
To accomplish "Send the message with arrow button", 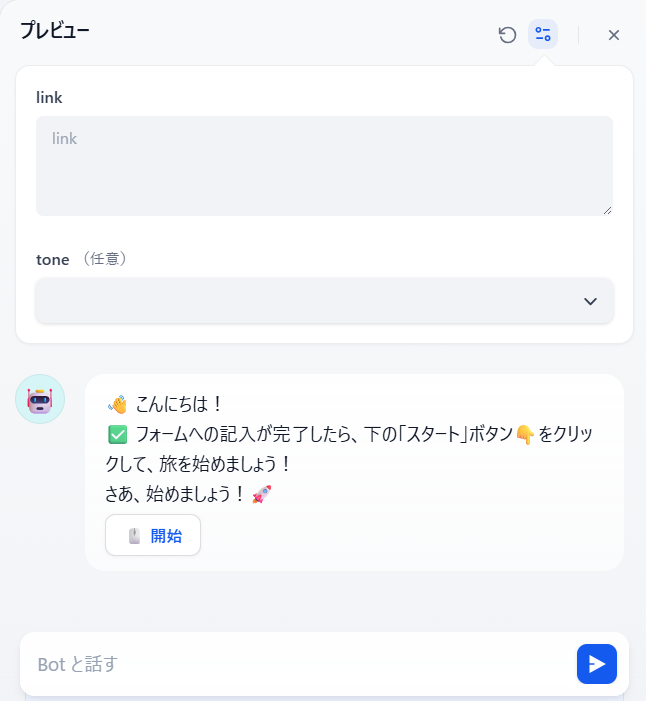I will [596, 664].
